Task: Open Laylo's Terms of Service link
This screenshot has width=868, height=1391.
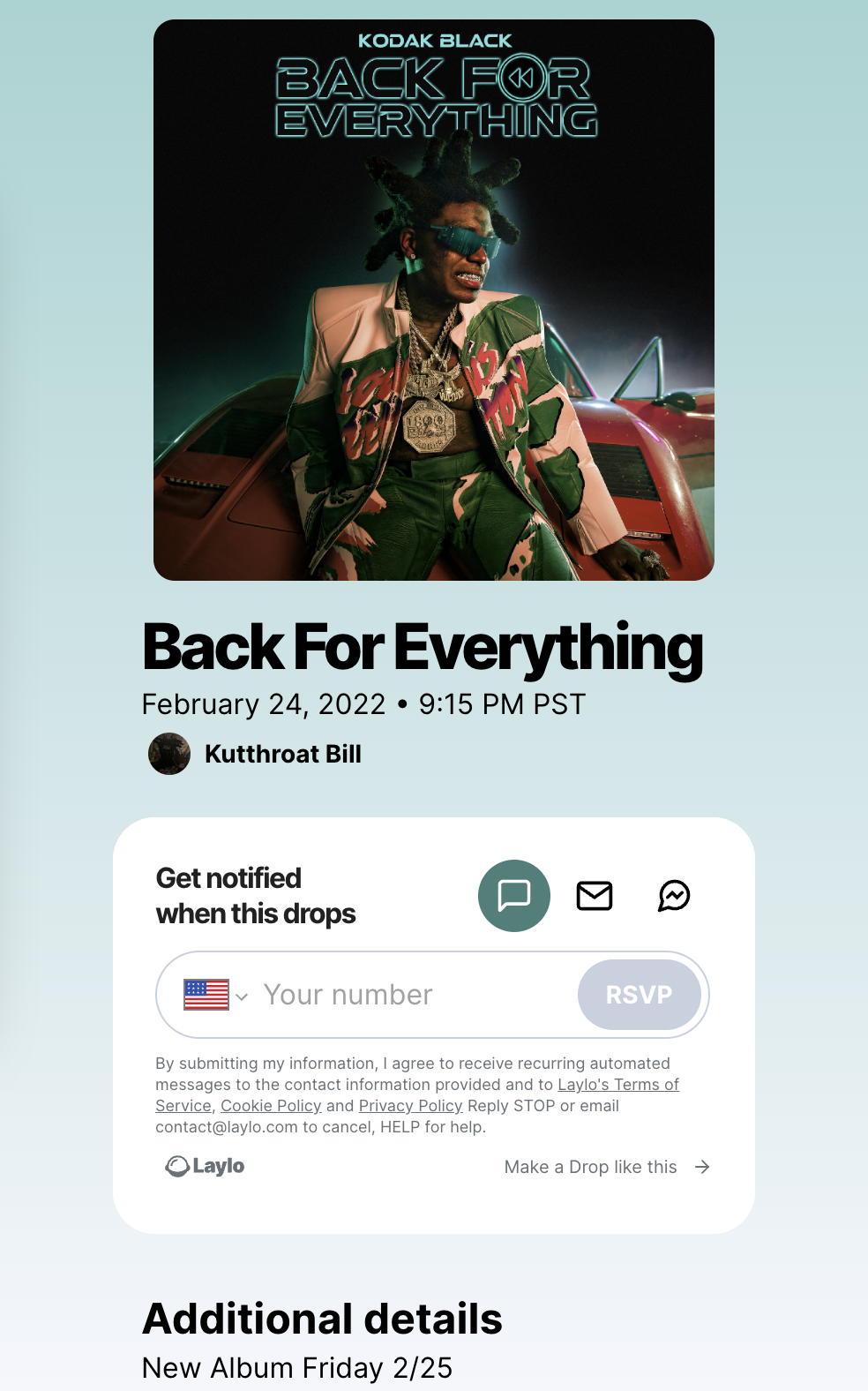Action: tap(617, 1085)
